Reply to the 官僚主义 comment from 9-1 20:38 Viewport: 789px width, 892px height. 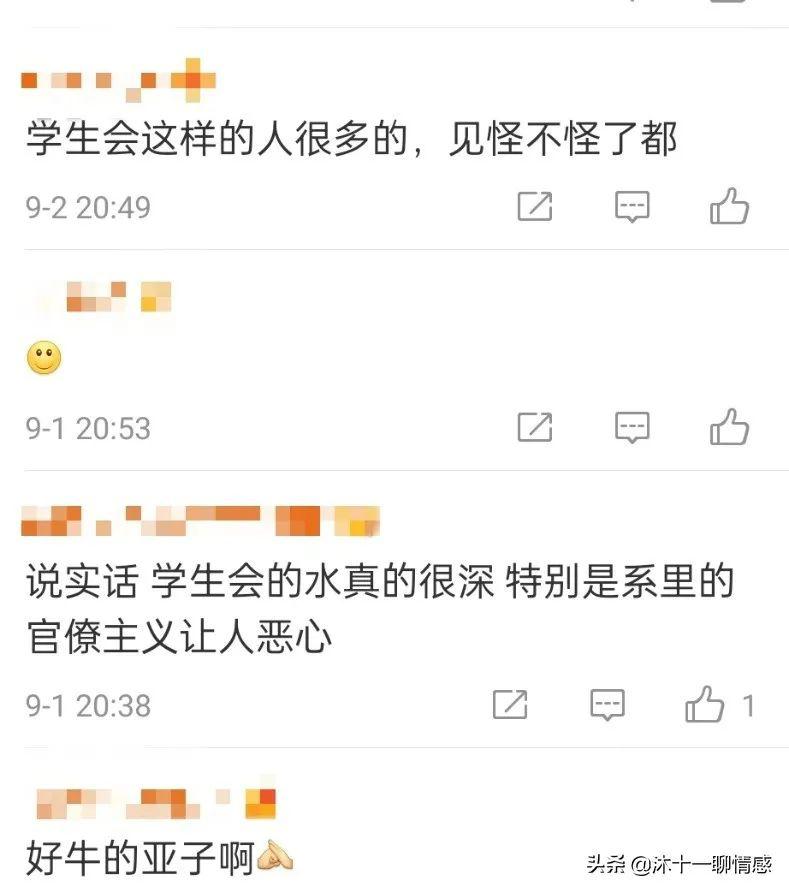[x=607, y=705]
